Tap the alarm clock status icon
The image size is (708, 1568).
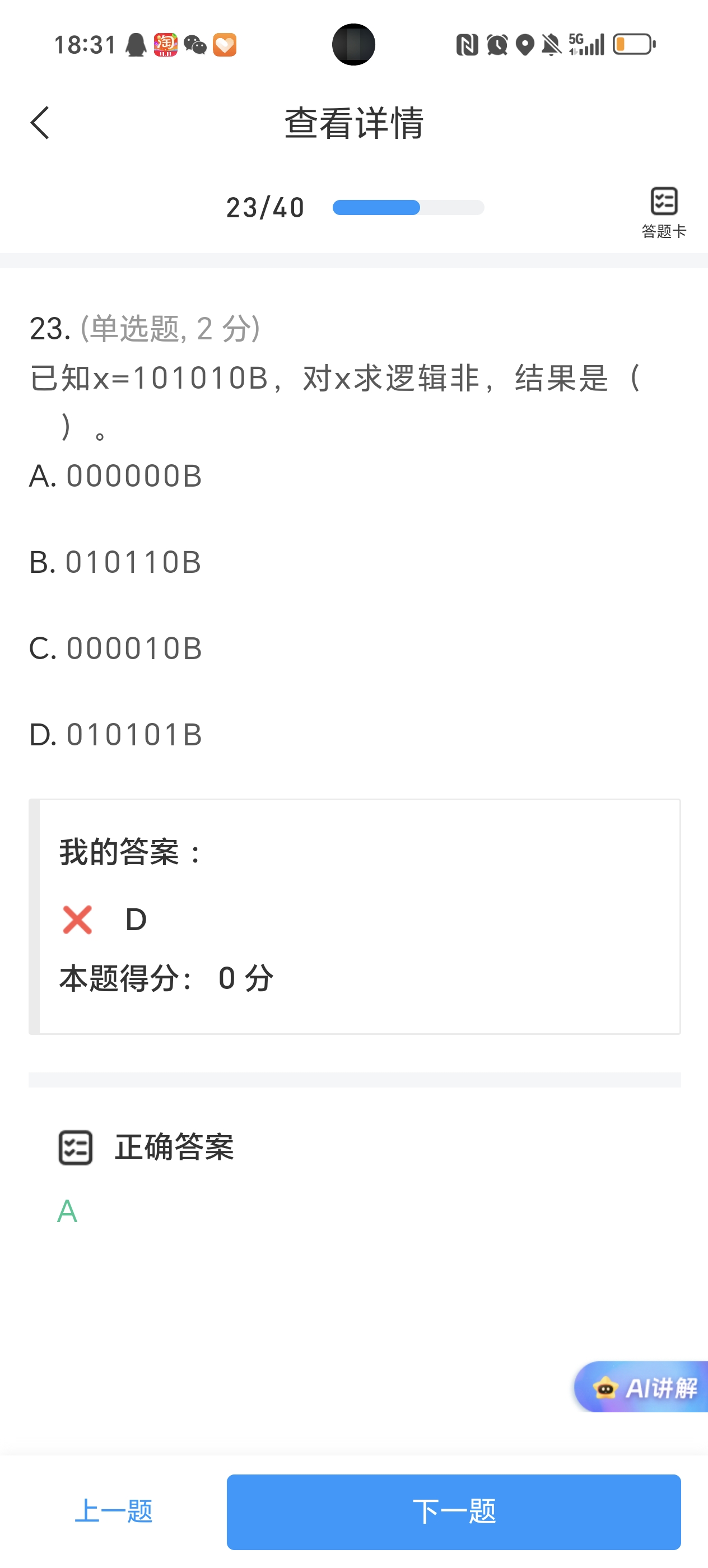point(496,44)
